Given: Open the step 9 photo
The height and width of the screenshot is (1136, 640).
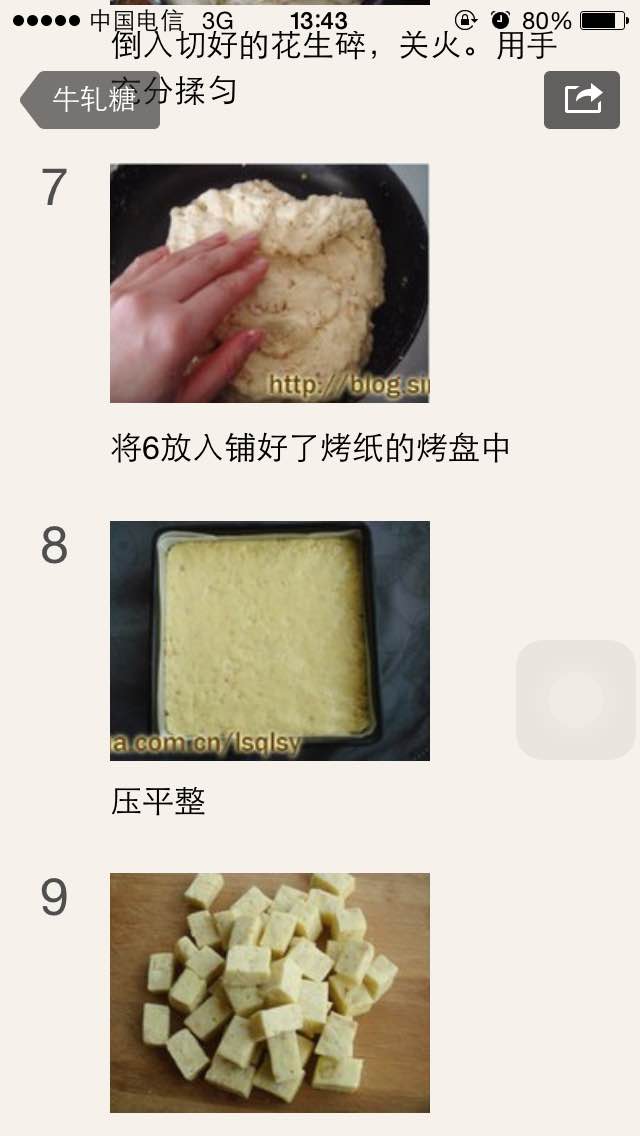Looking at the screenshot, I should [270, 993].
